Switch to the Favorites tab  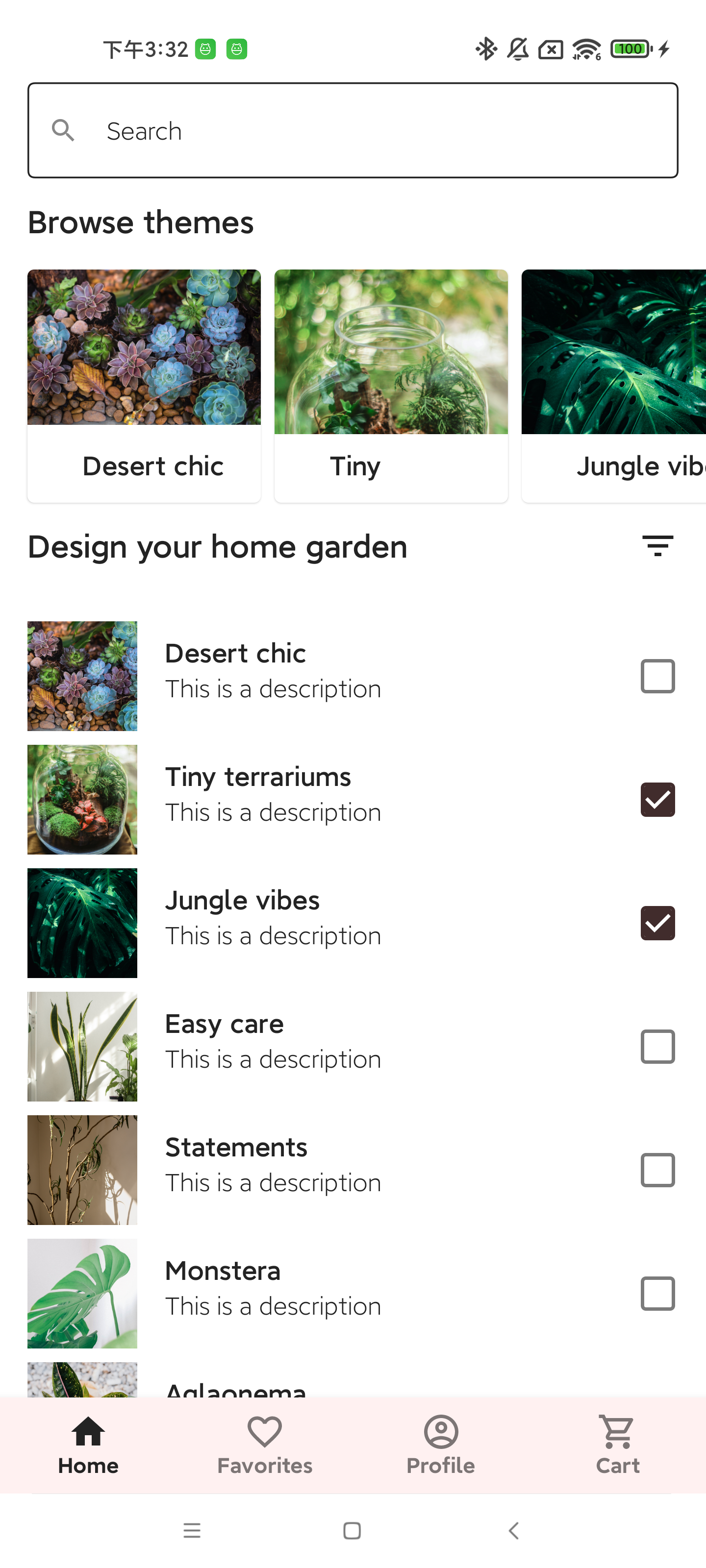click(x=264, y=1445)
